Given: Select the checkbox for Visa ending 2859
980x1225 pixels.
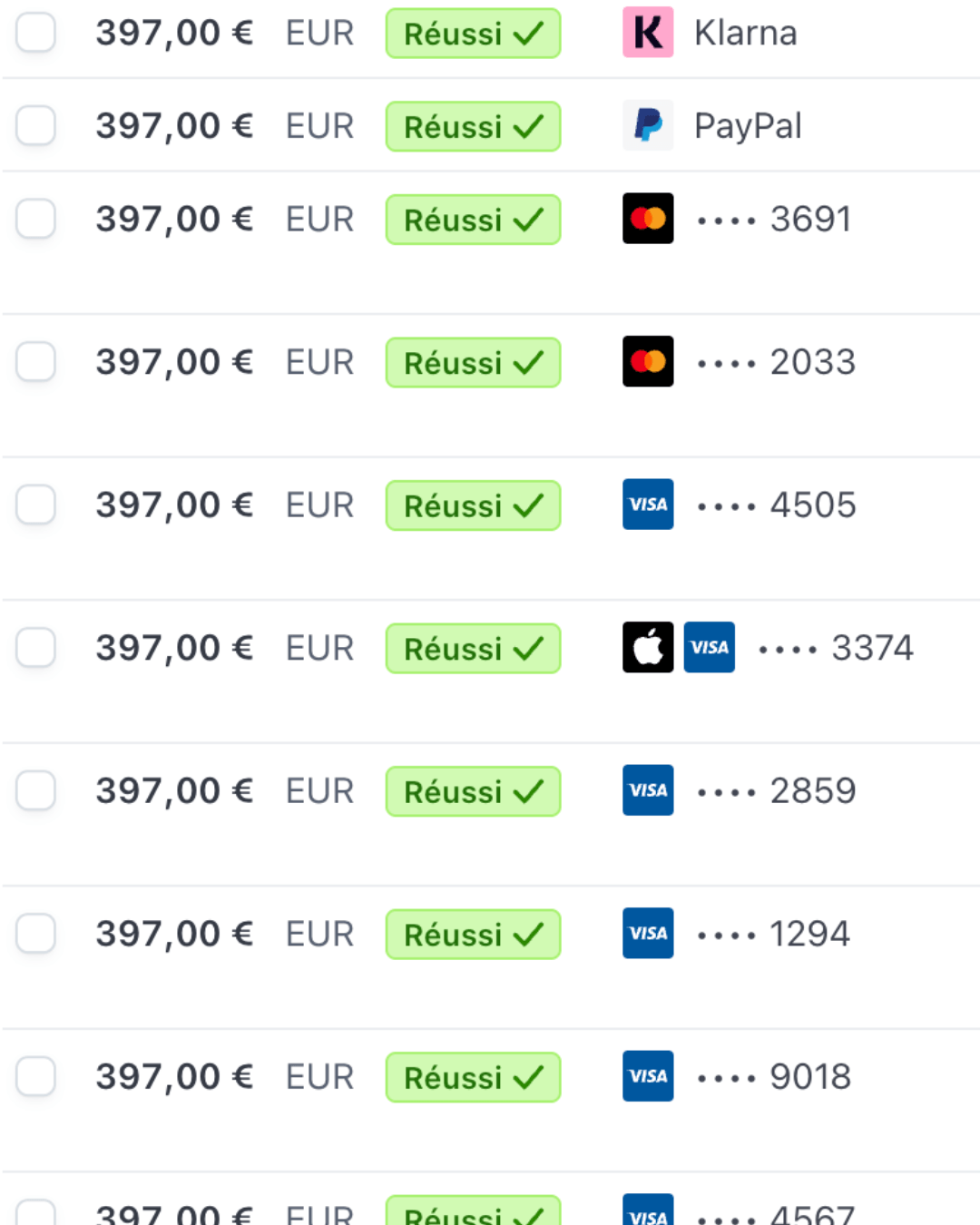Looking at the screenshot, I should click(36, 791).
